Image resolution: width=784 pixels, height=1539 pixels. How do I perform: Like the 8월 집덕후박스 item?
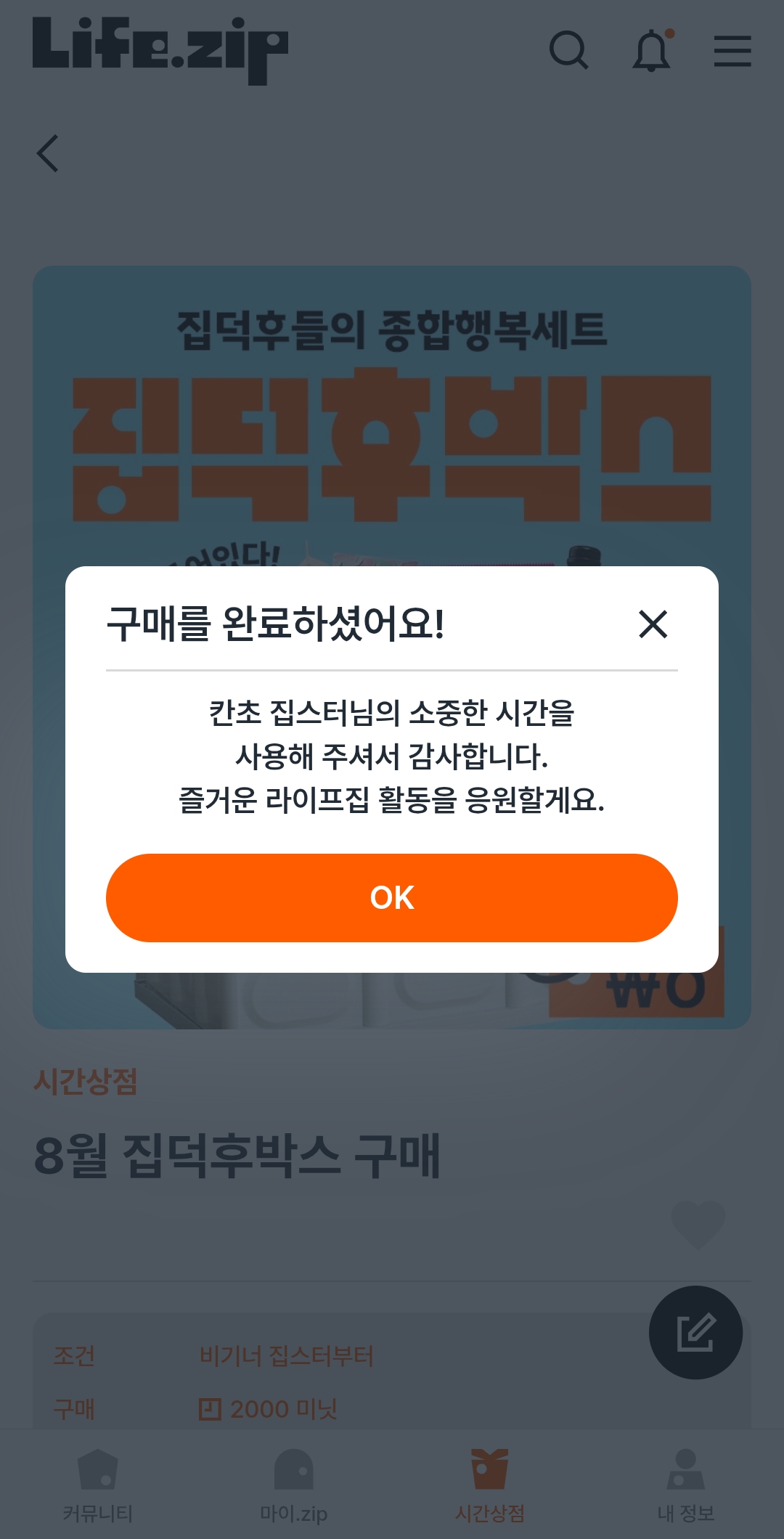pos(698,1224)
